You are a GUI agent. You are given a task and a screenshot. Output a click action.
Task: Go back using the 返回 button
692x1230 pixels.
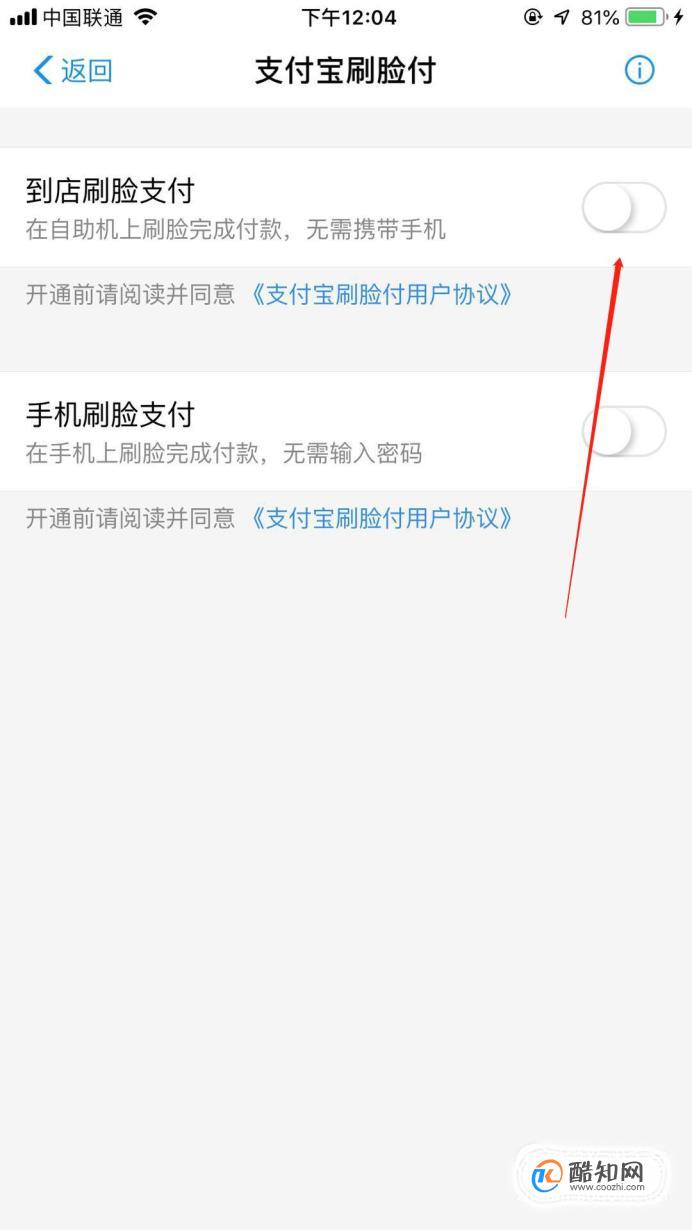pos(72,71)
